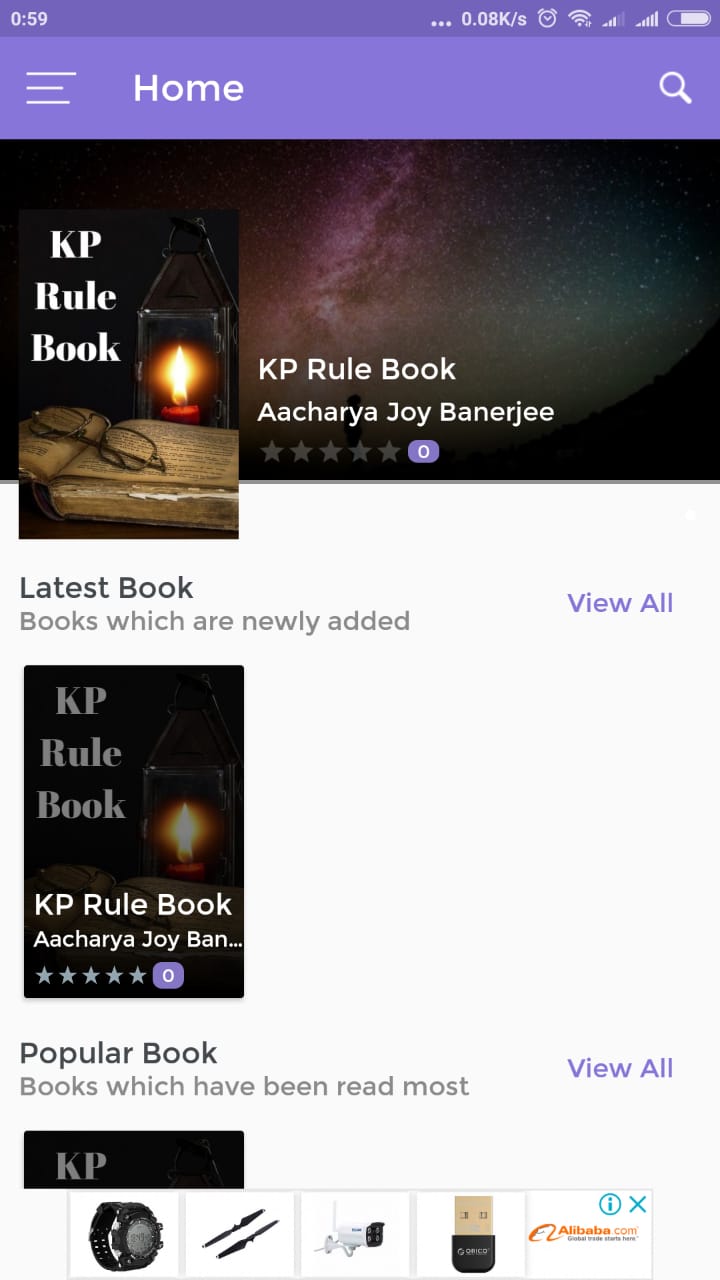View all Latest Book entries
The image size is (720, 1280).
[620, 603]
